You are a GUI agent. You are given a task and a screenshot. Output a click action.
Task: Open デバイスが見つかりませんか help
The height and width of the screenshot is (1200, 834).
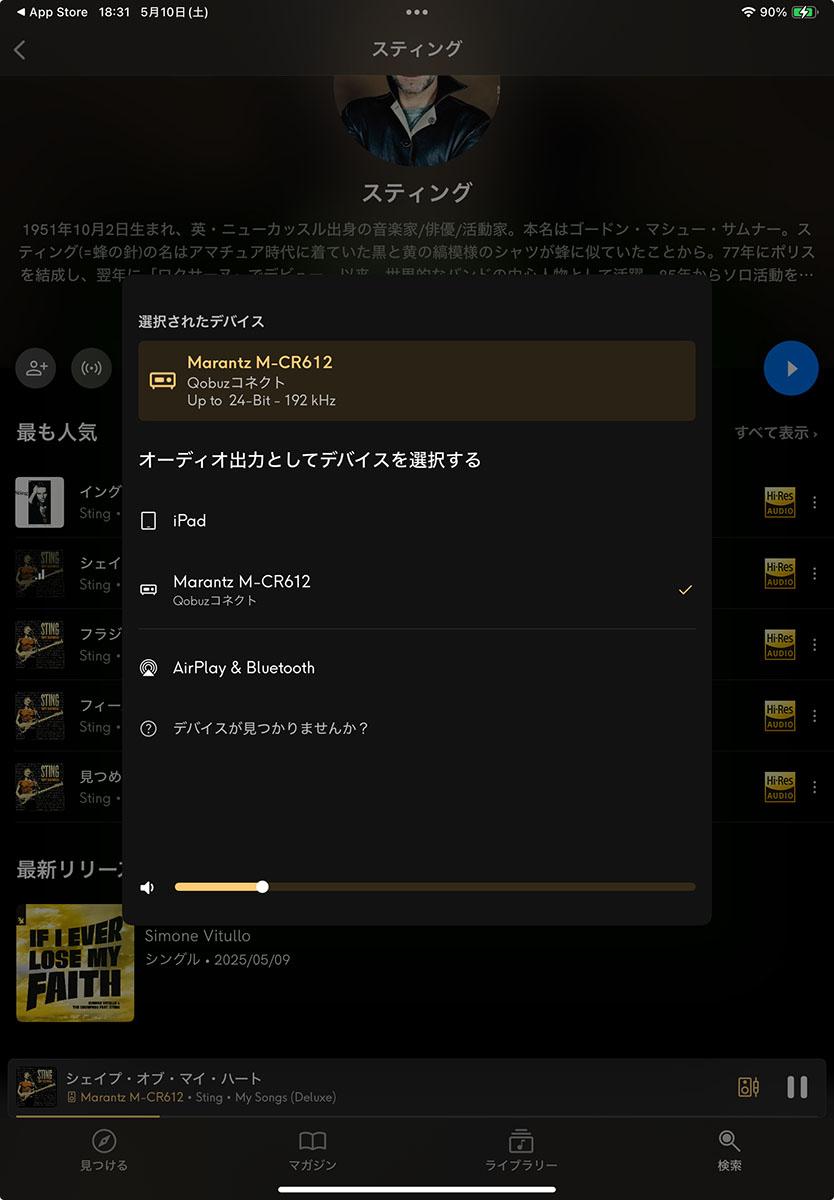pyautogui.click(x=270, y=728)
